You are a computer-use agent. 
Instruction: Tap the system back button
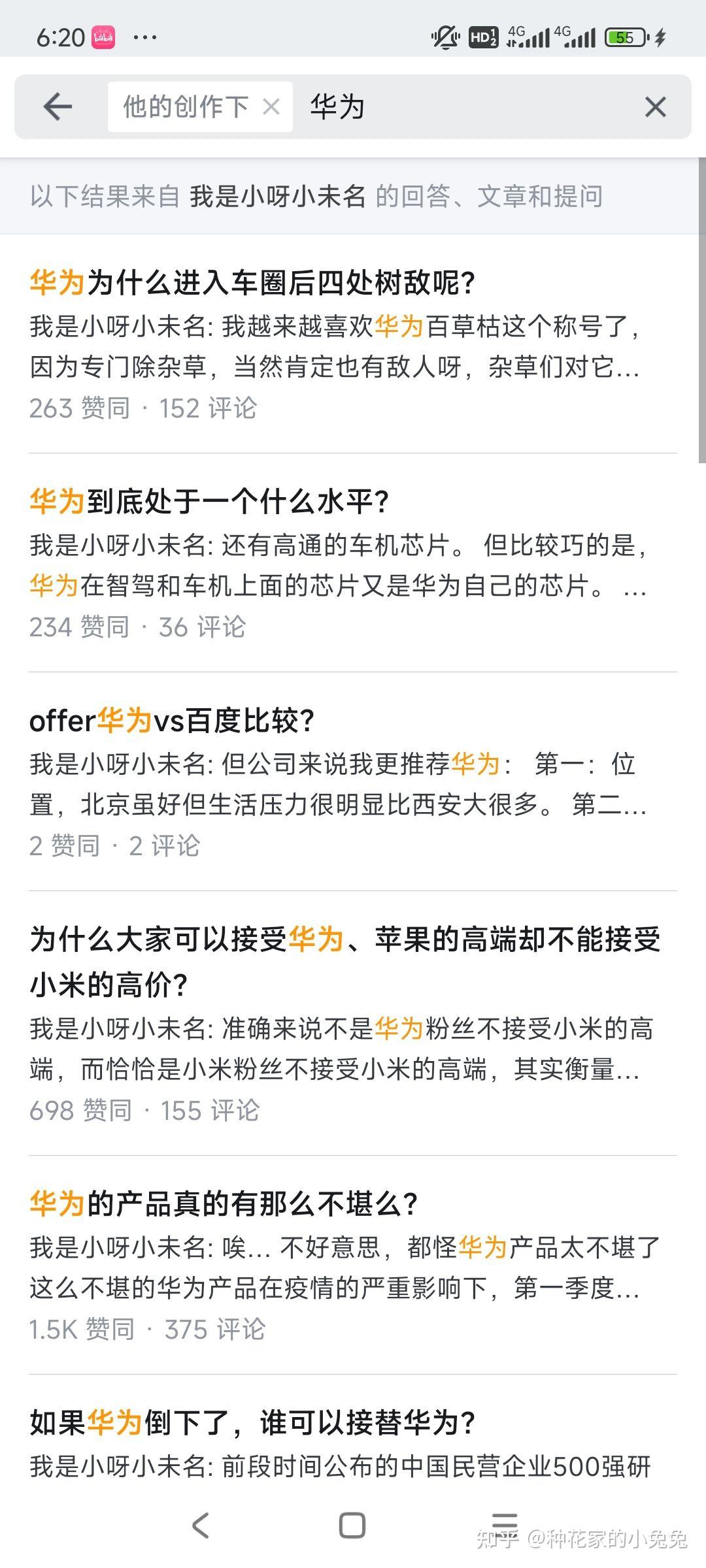tap(201, 1526)
